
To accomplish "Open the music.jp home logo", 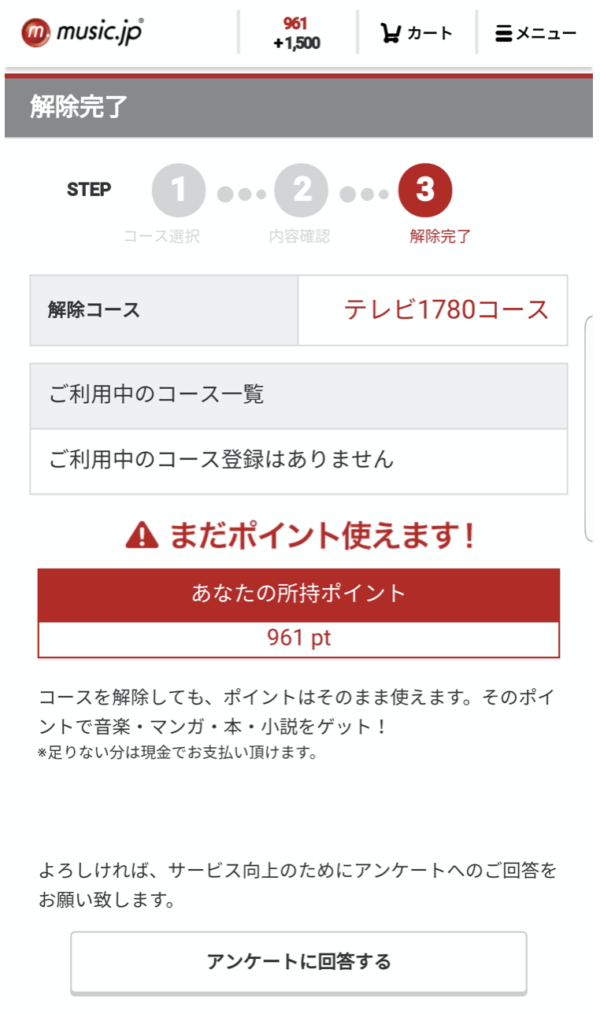I will click(x=82, y=33).
